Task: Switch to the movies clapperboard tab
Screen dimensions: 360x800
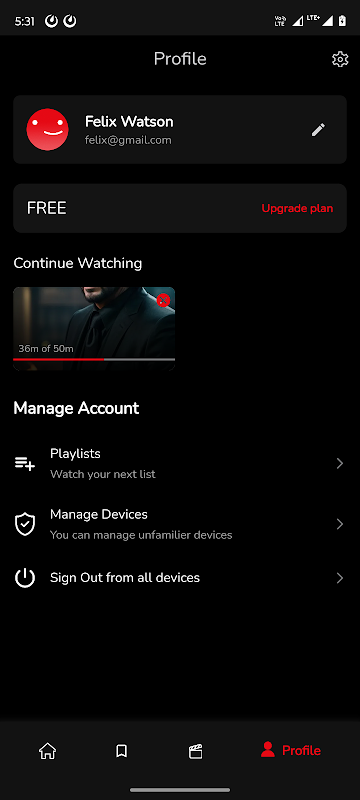Action: (196, 751)
